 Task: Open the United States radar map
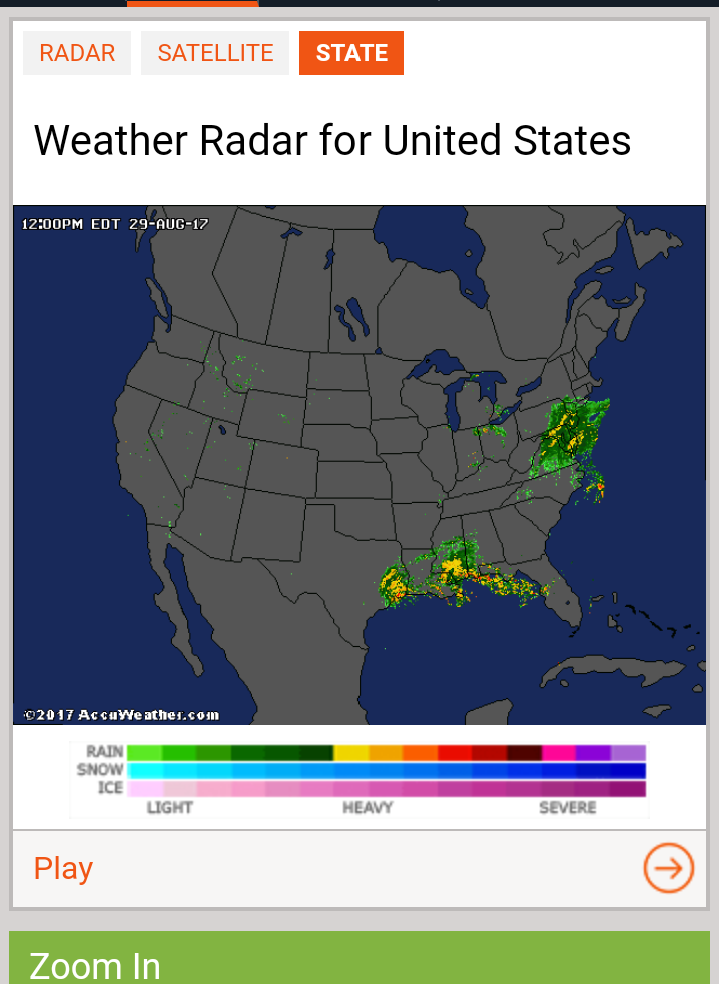coord(359,464)
